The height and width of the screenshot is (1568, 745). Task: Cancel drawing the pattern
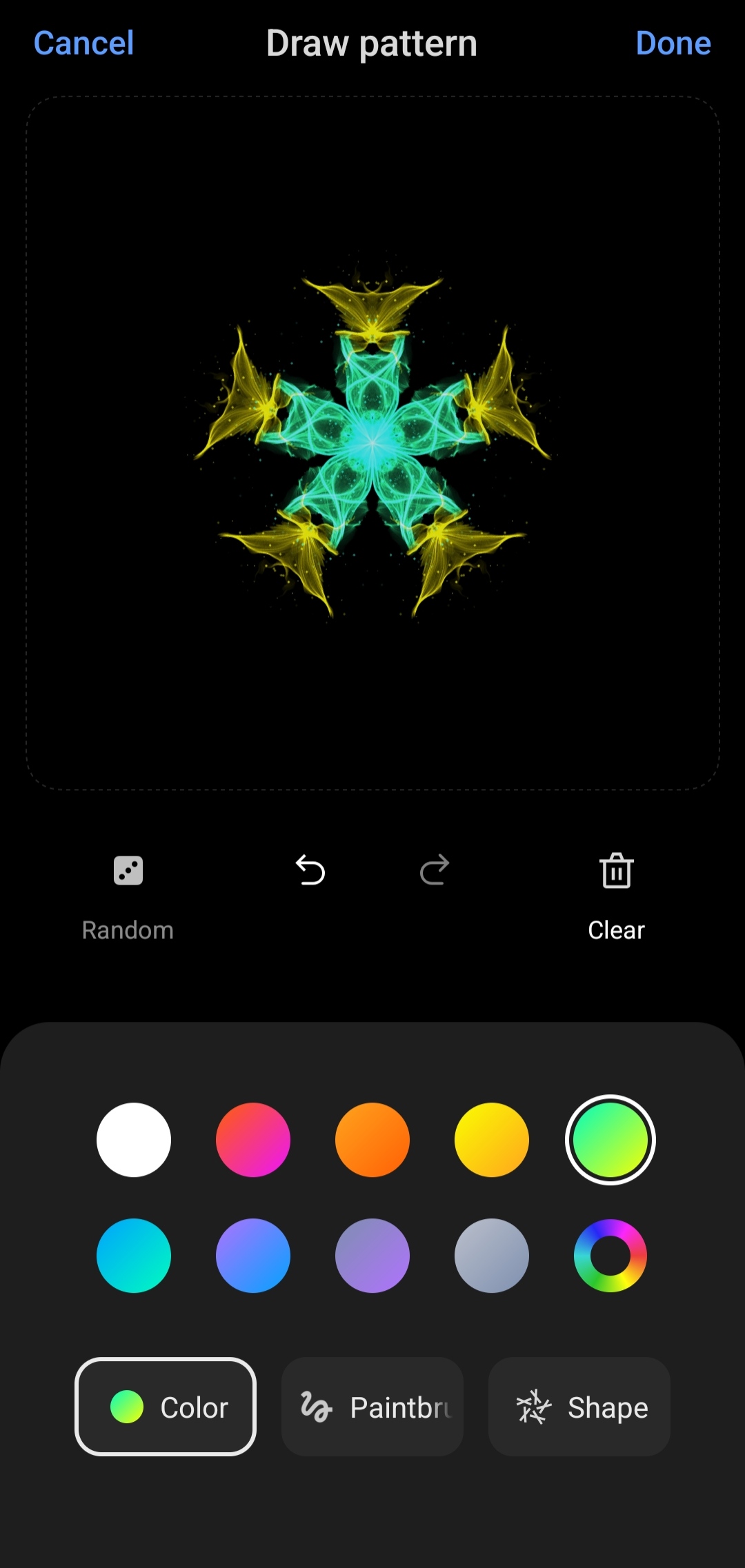(83, 43)
